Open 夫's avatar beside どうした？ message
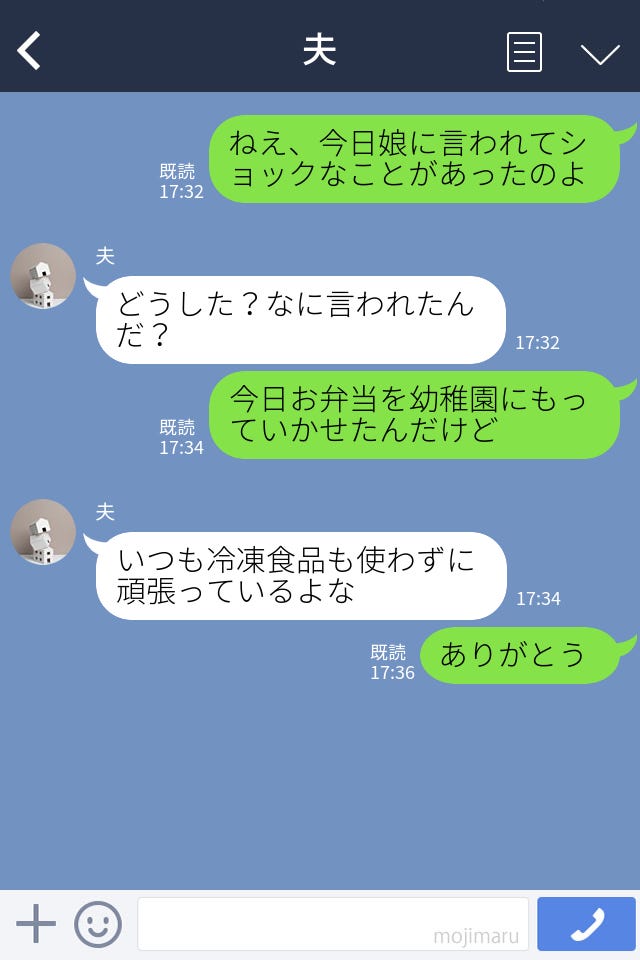 click(x=43, y=276)
